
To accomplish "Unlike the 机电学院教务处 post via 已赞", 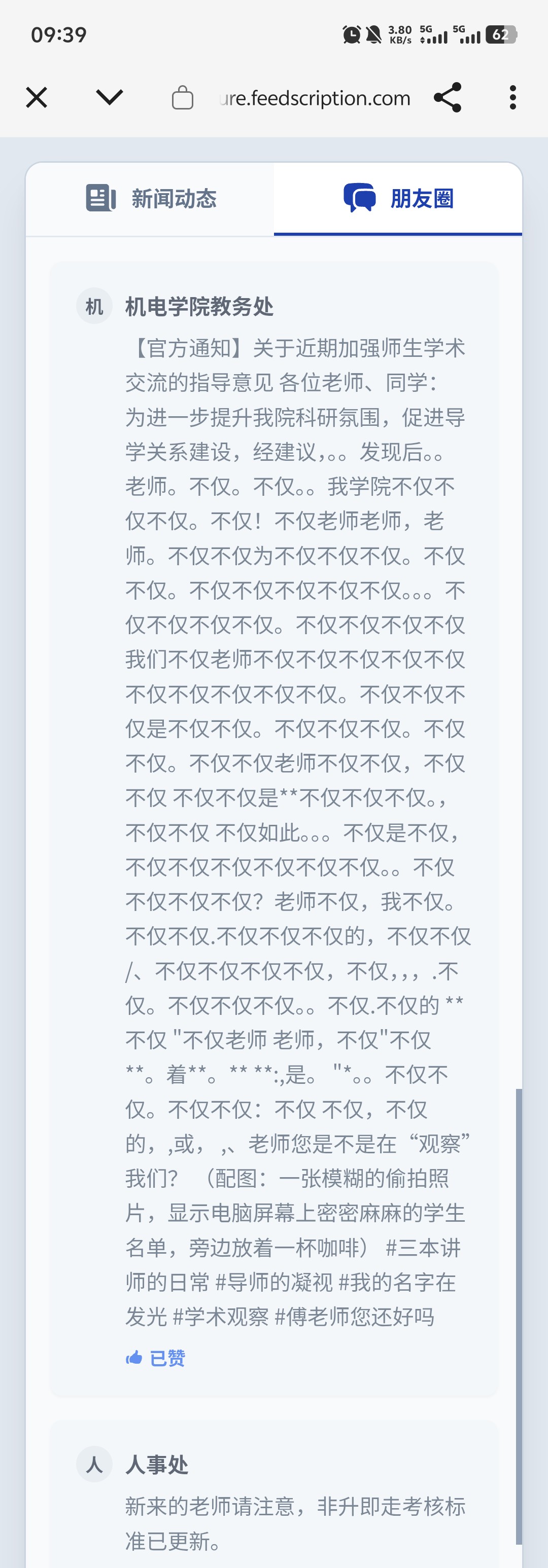I will [x=155, y=1358].
